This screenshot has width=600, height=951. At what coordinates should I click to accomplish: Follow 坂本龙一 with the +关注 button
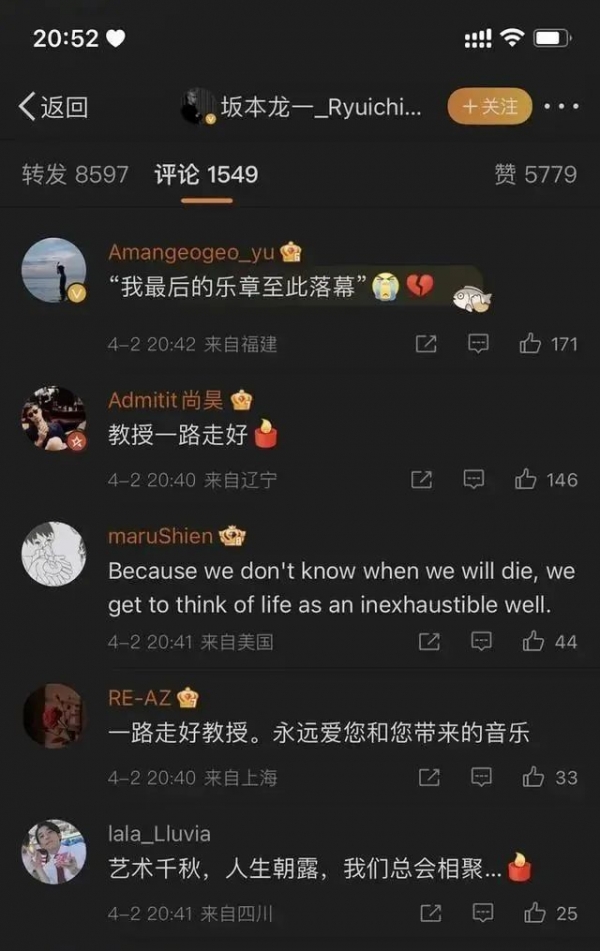[489, 106]
